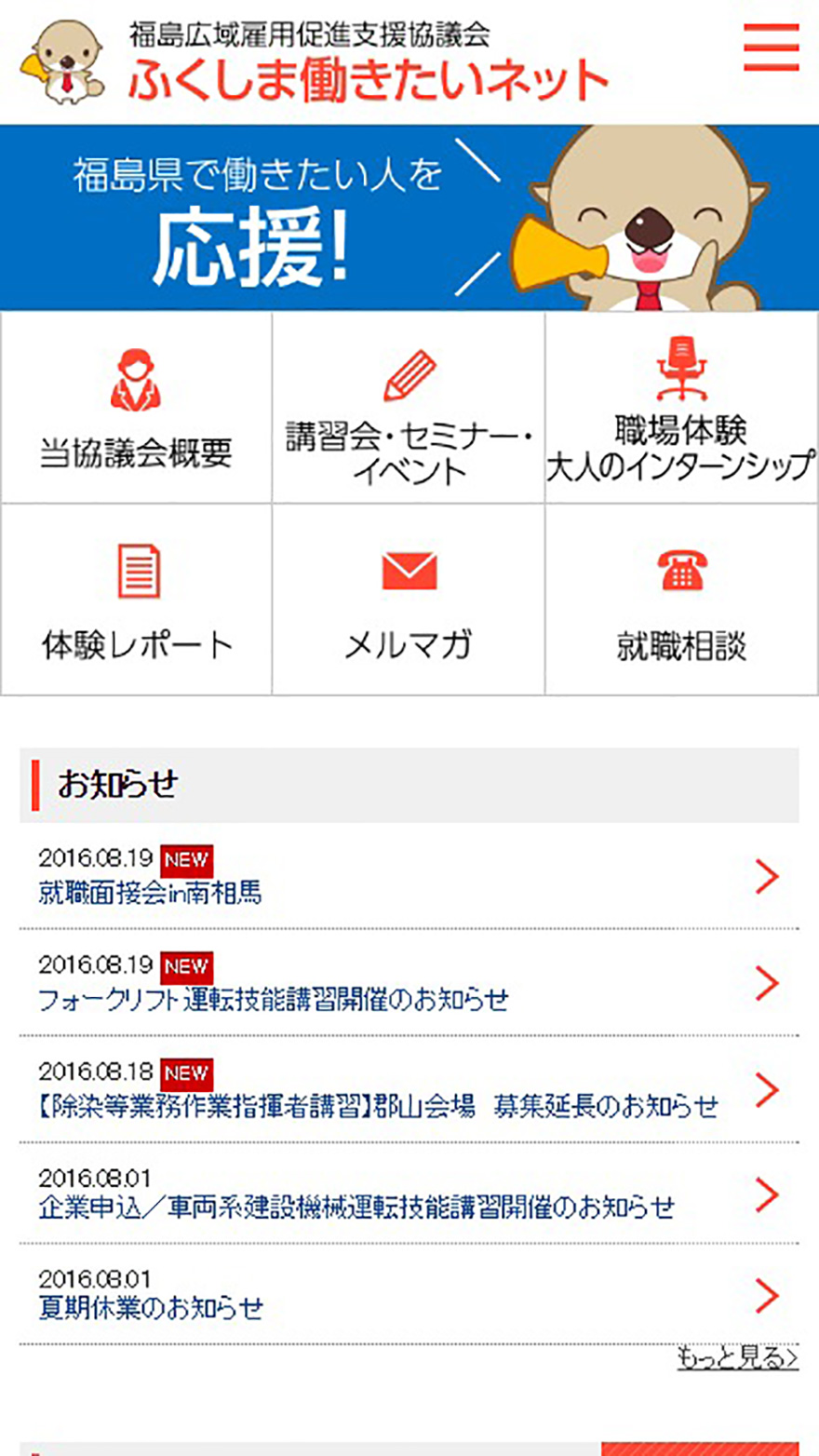Open 夏期休業のお知らせ notice
The height and width of the screenshot is (1456, 819).
(151, 1308)
